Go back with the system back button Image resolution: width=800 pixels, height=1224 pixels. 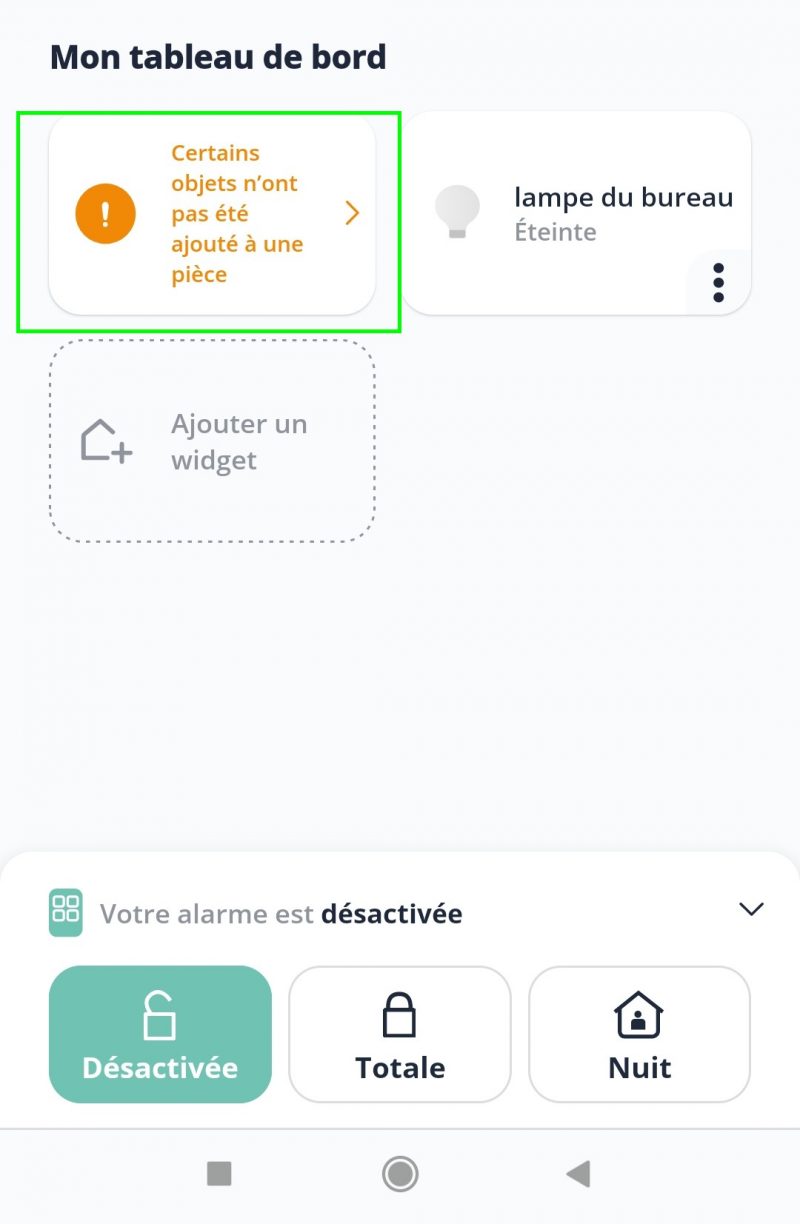(x=578, y=1174)
